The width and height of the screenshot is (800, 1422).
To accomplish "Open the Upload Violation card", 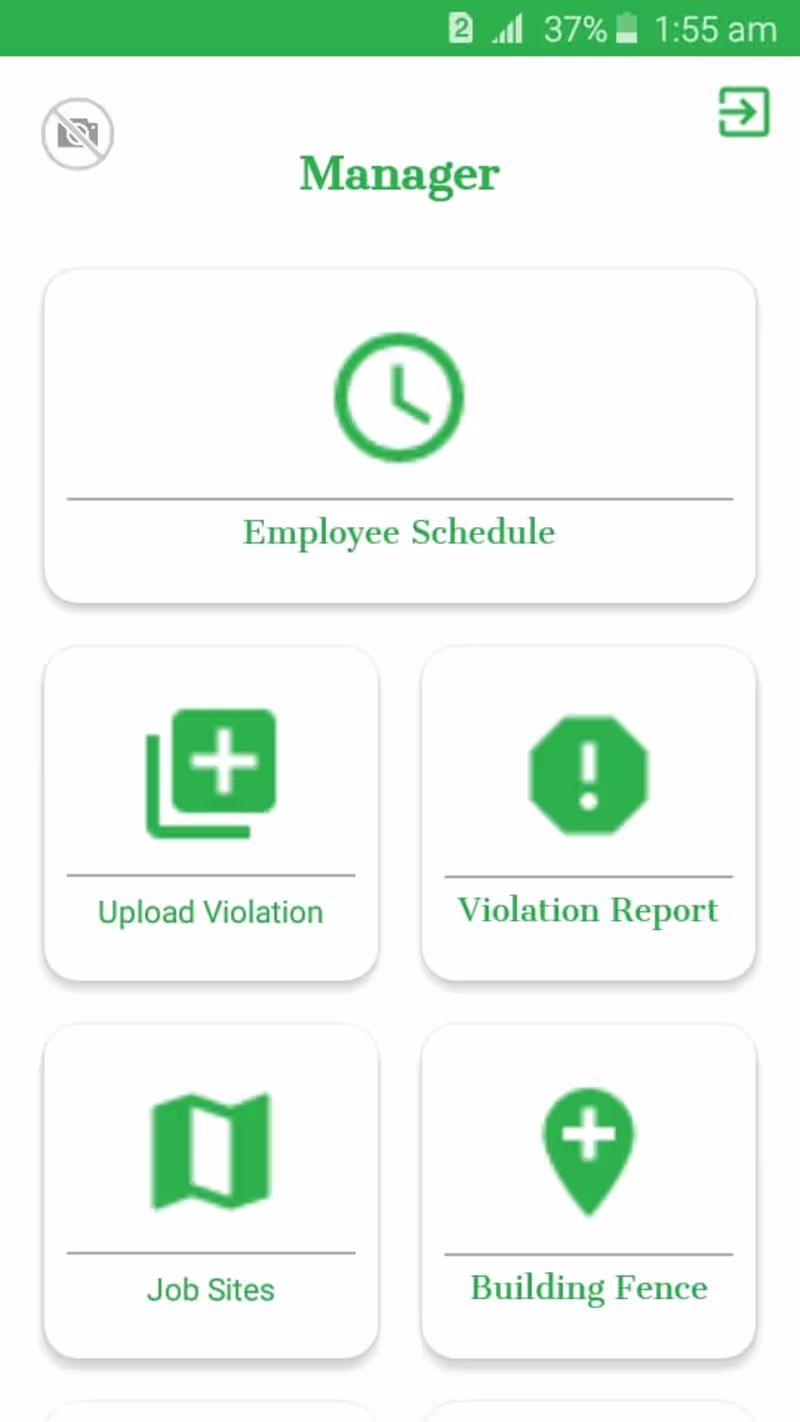I will click(210, 812).
